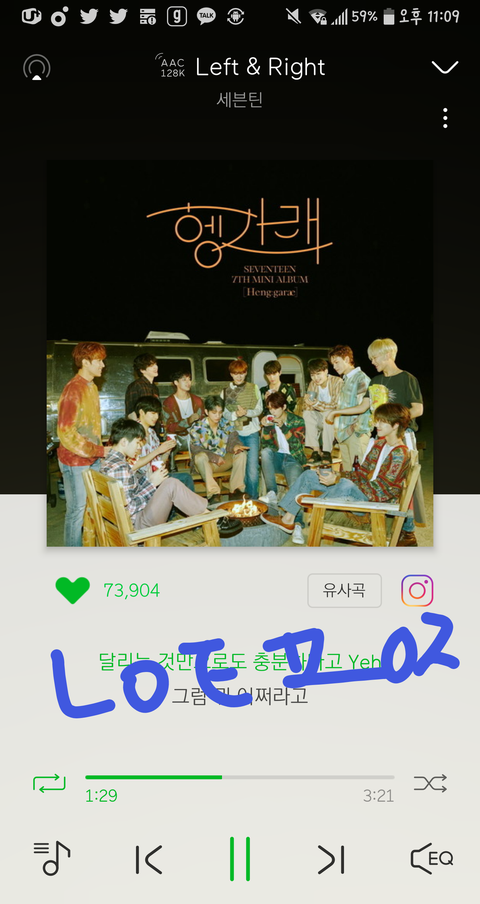Screen dimensions: 480x904
Task: Unlike the song with the green heart
Action: click(x=73, y=590)
